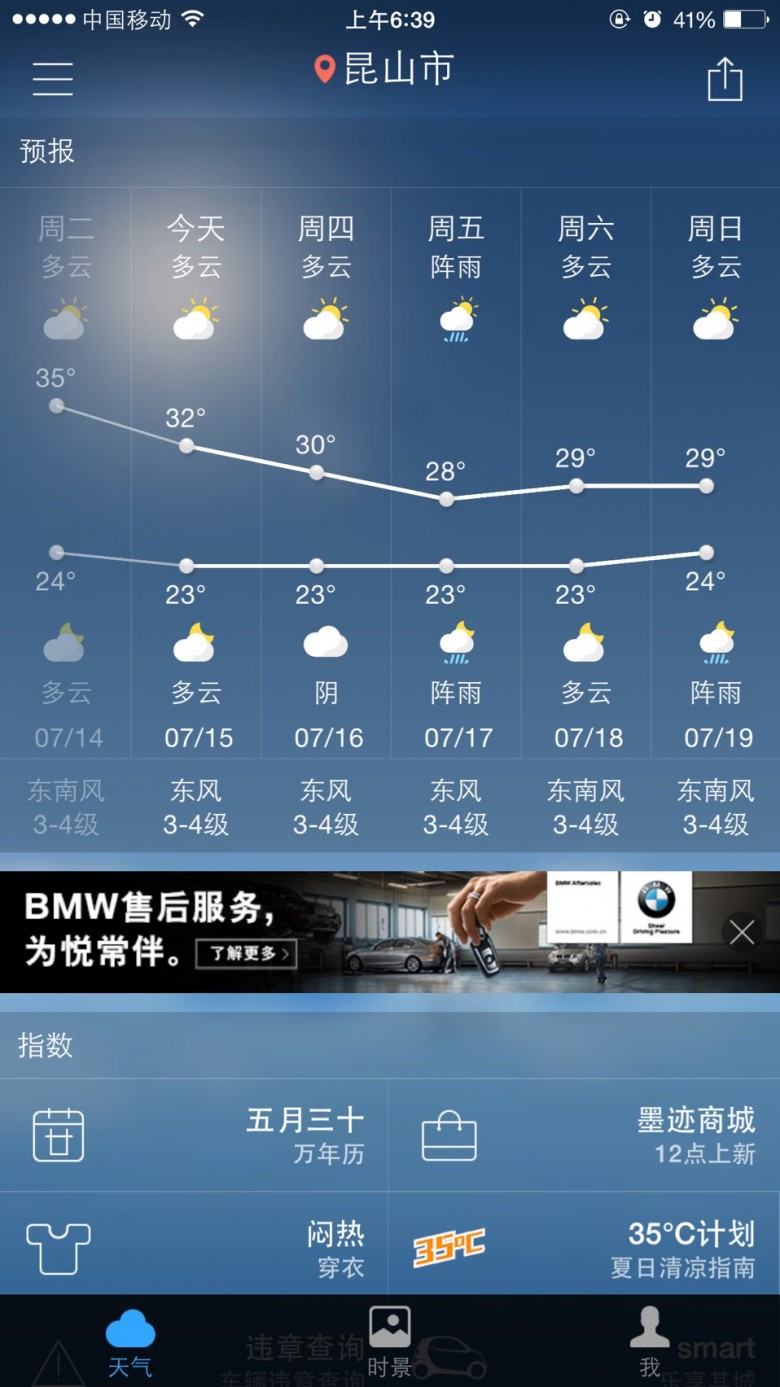Open 墨迹商城 shop entry
This screenshot has width=780, height=1387.
(585, 1135)
